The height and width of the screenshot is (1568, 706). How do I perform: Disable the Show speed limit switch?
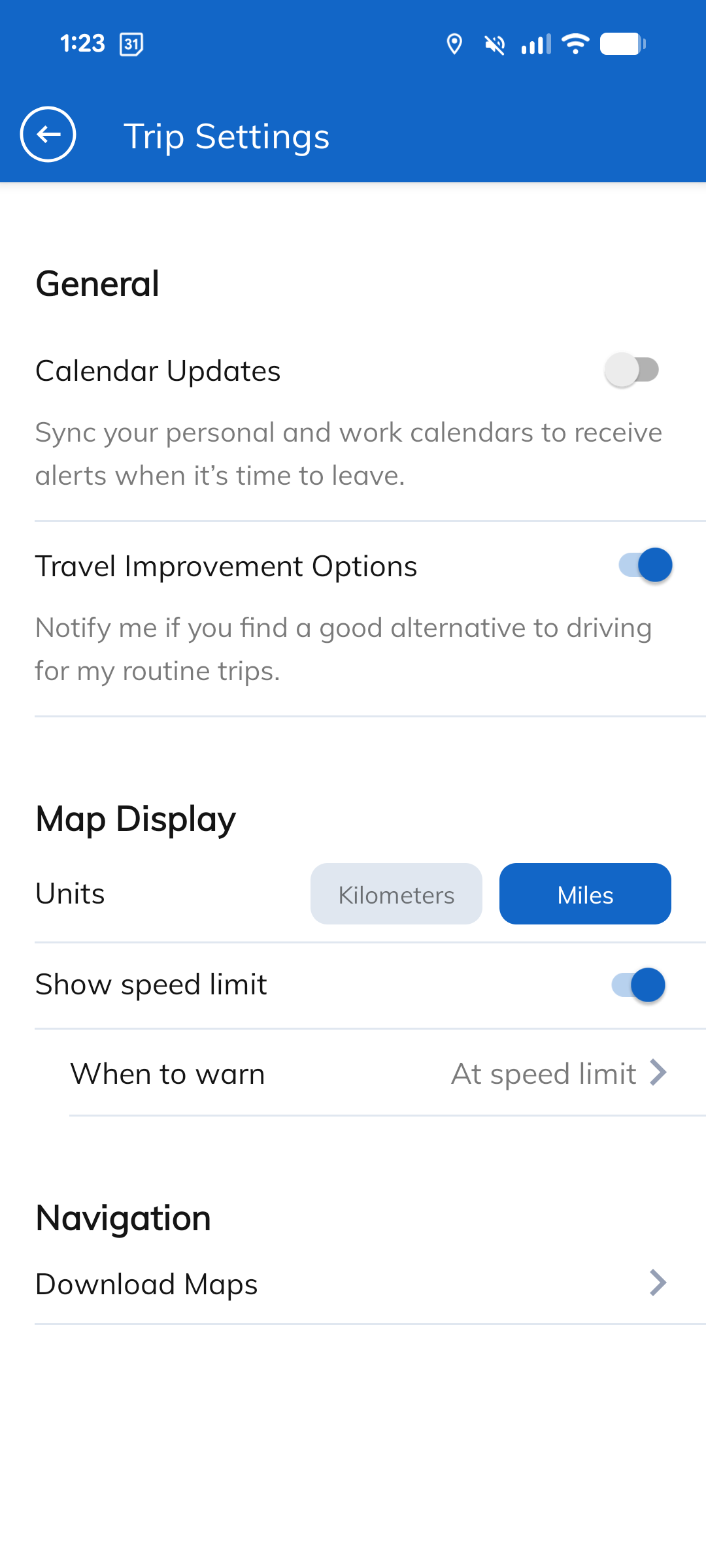coord(639,985)
